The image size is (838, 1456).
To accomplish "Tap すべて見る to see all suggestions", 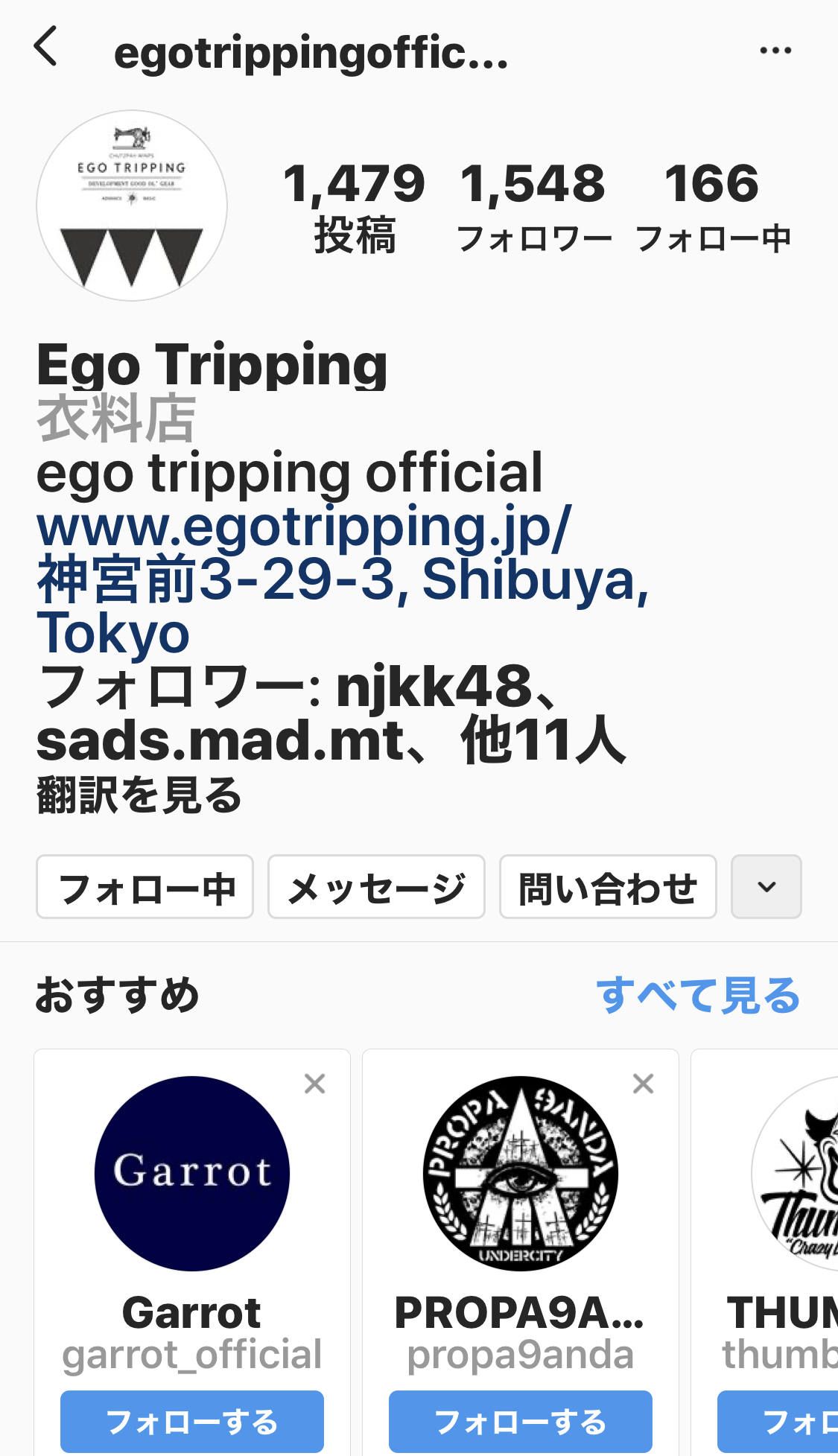I will pyautogui.click(x=698, y=995).
